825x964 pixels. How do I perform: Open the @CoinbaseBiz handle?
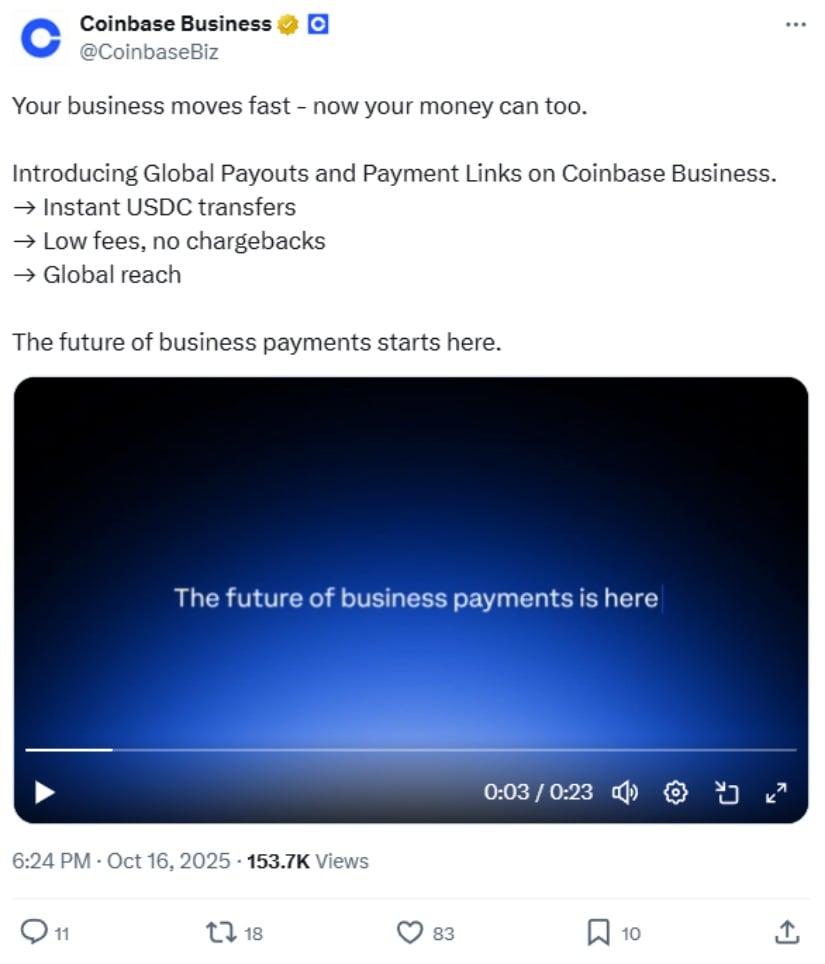pos(148,52)
